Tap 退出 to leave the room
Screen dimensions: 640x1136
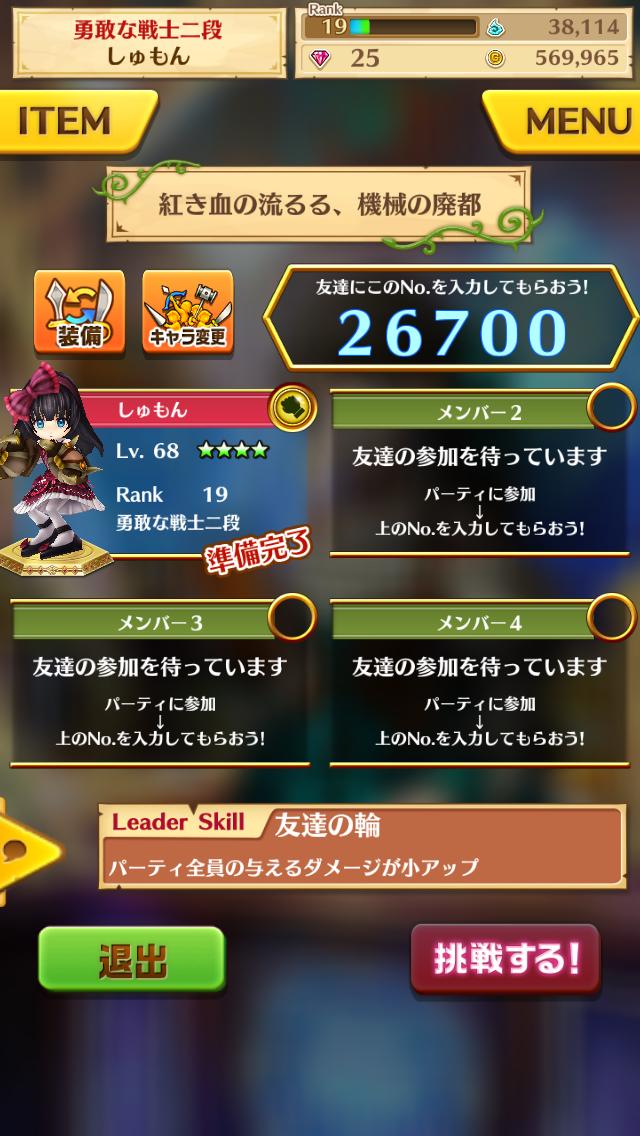pos(131,959)
